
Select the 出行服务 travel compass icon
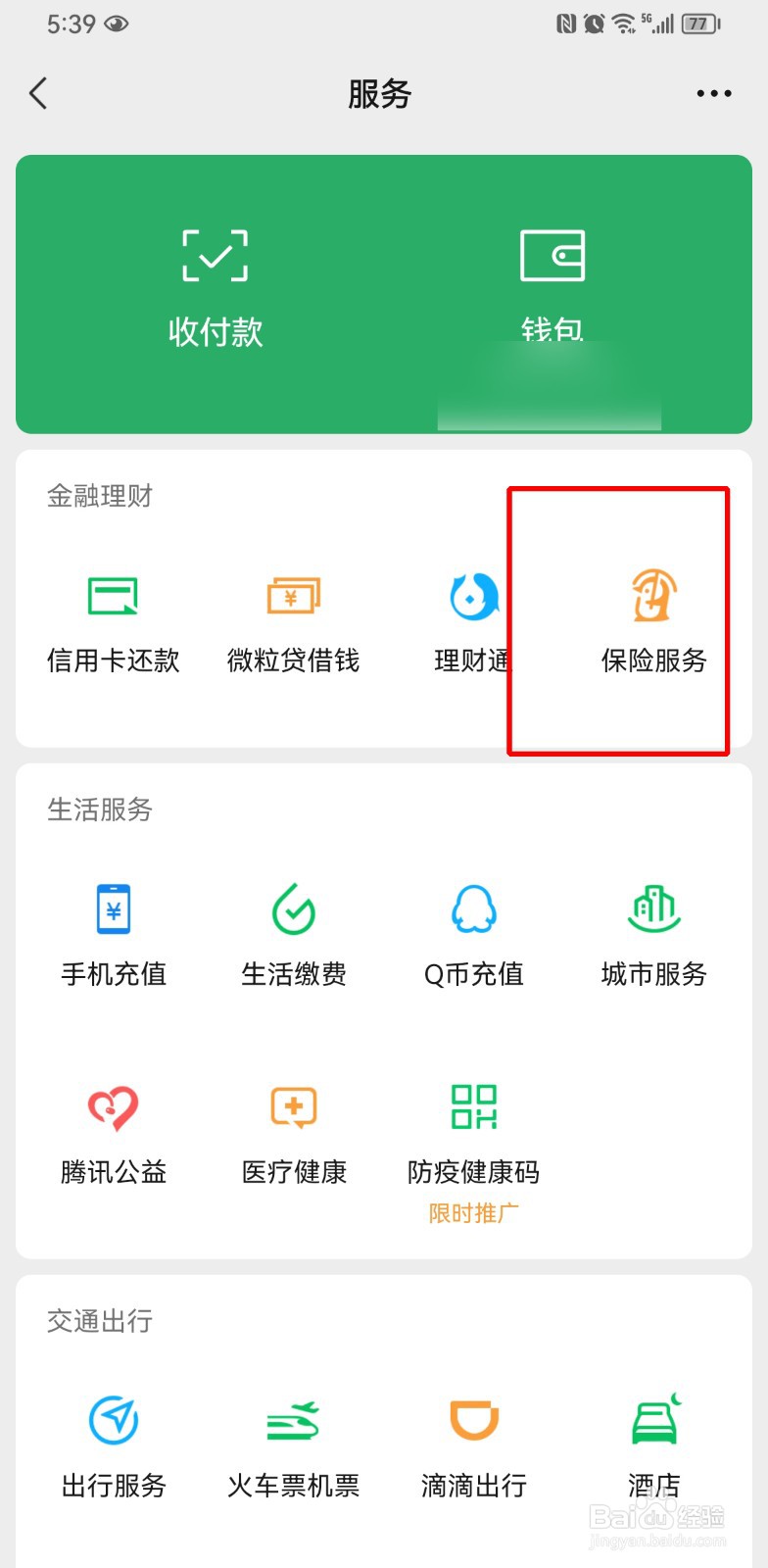[113, 1441]
